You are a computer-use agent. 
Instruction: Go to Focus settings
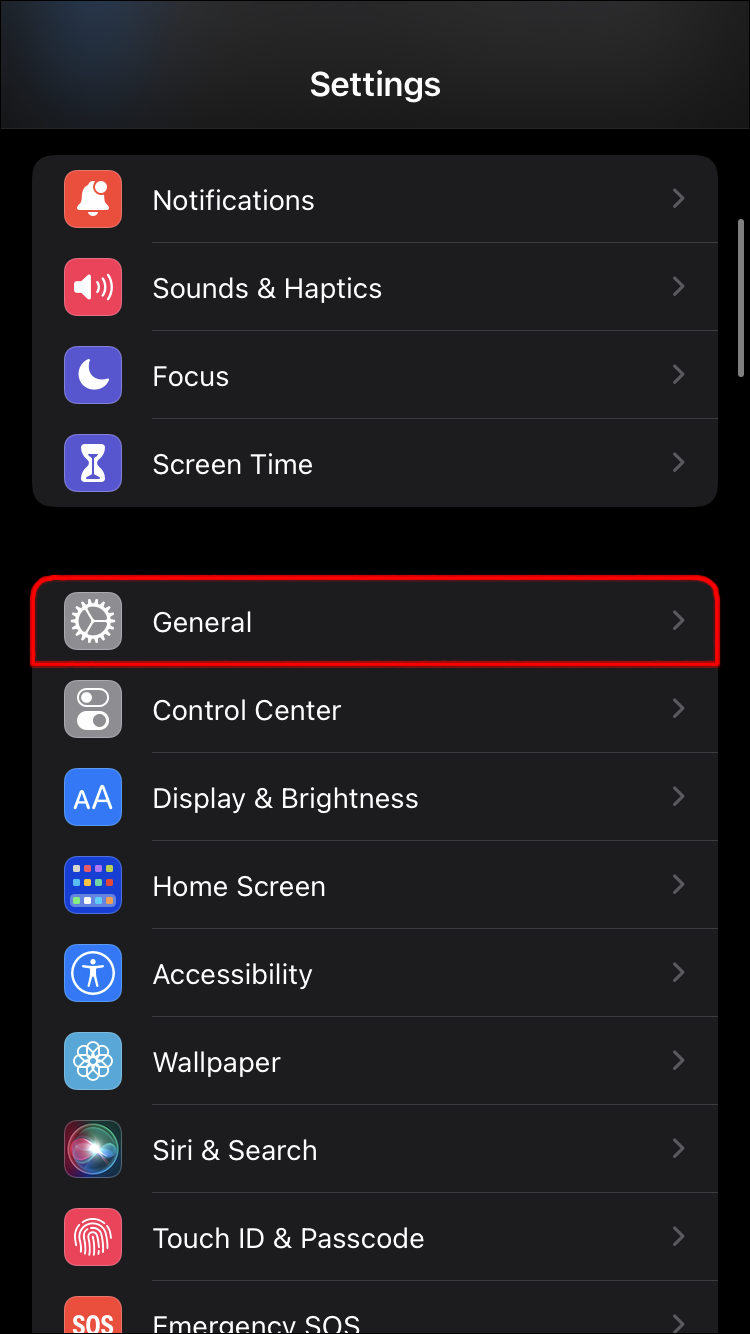(x=375, y=375)
